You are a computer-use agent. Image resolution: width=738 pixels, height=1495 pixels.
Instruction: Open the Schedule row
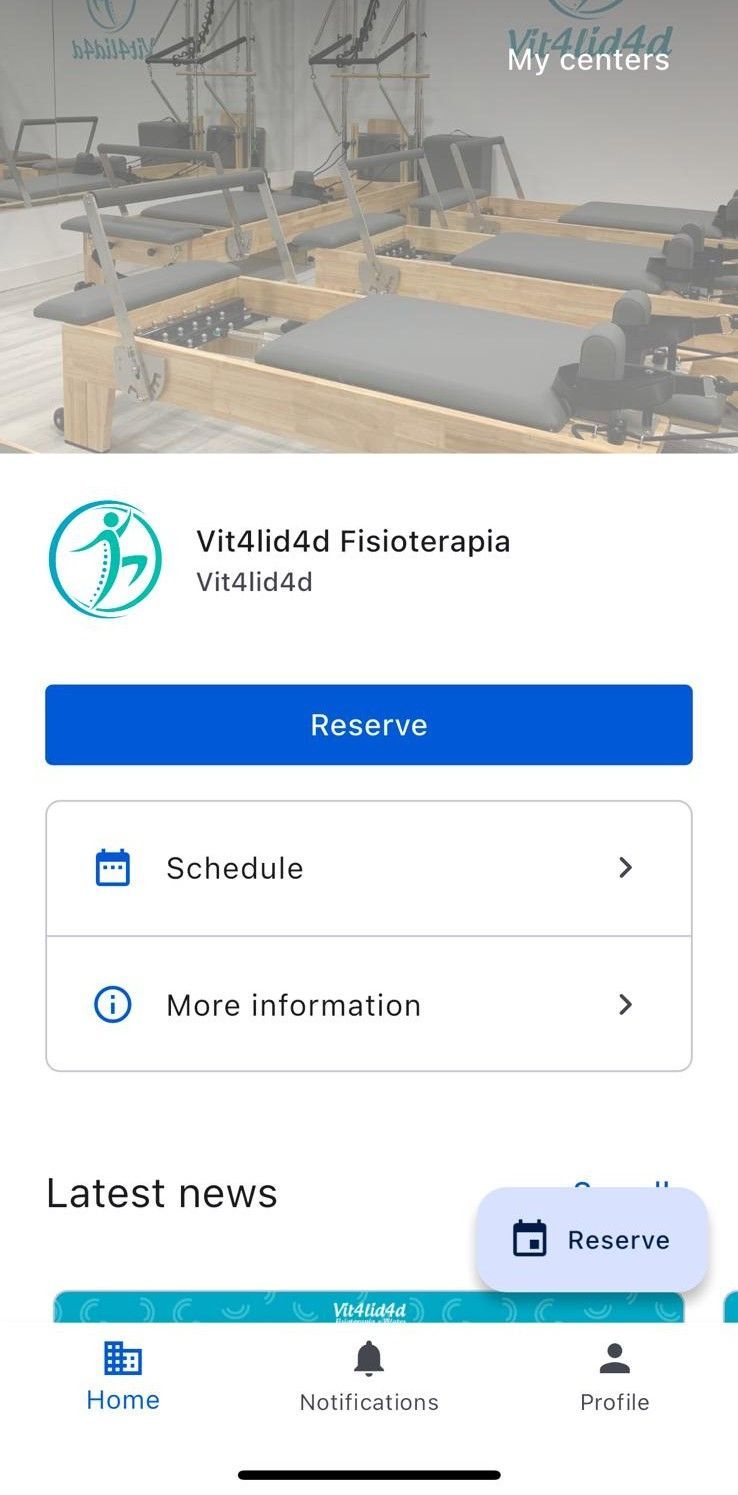coord(368,868)
